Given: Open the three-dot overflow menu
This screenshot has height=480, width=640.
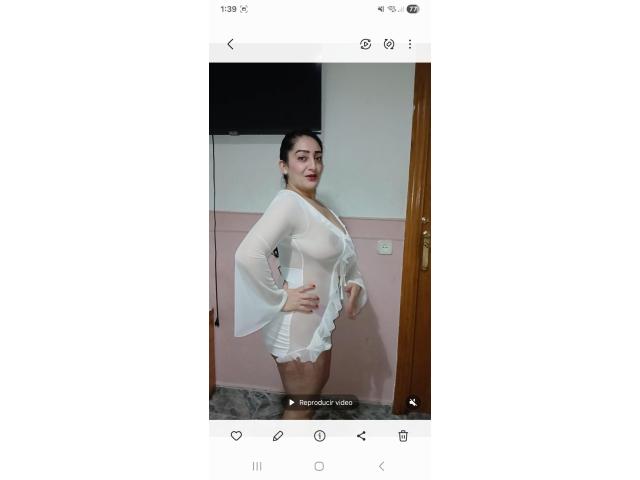Looking at the screenshot, I should (410, 44).
